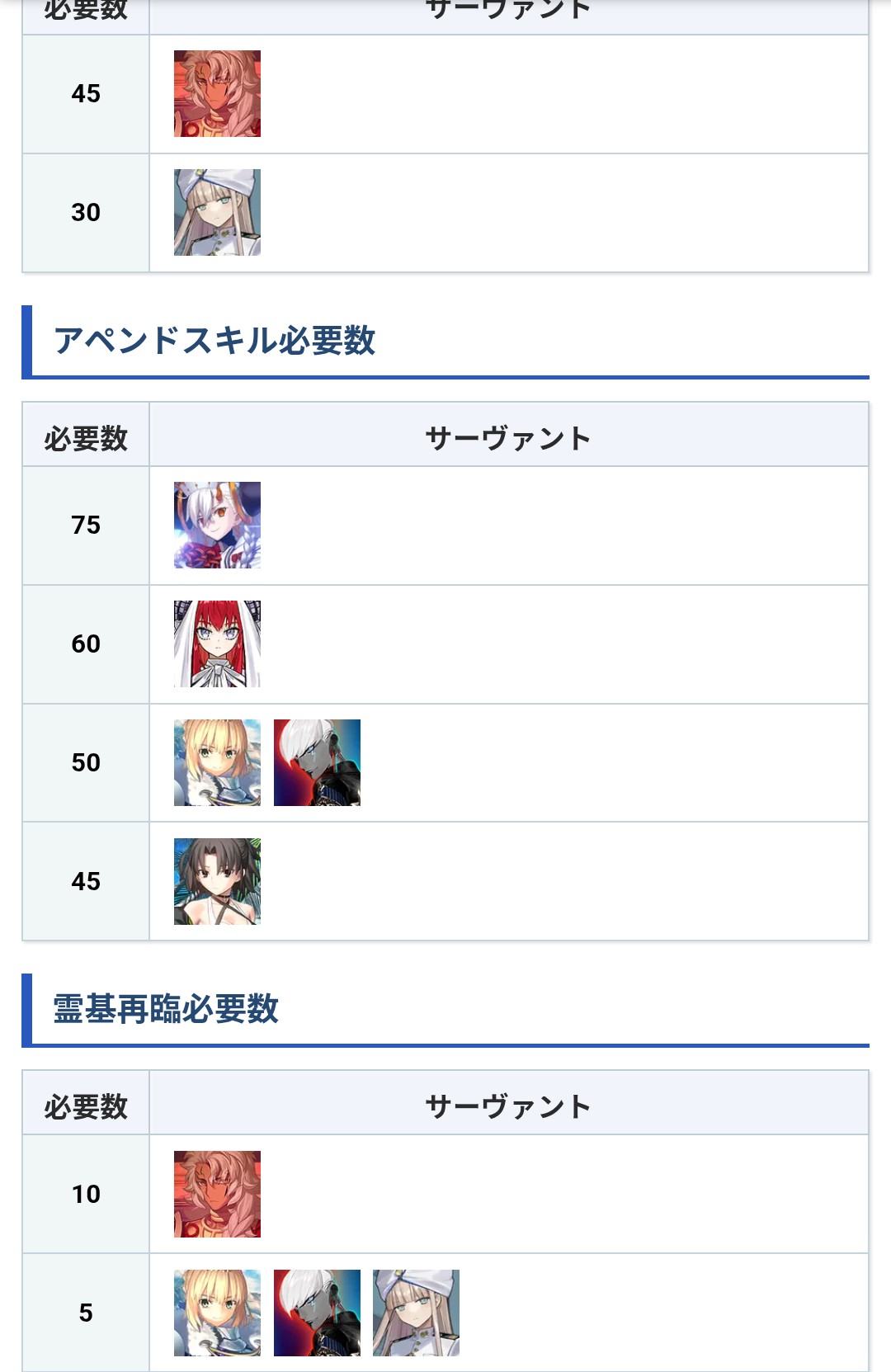The width and height of the screenshot is (891, 1372).
Task: Open the white-hat servant in the 30 row
Action: tap(217, 212)
